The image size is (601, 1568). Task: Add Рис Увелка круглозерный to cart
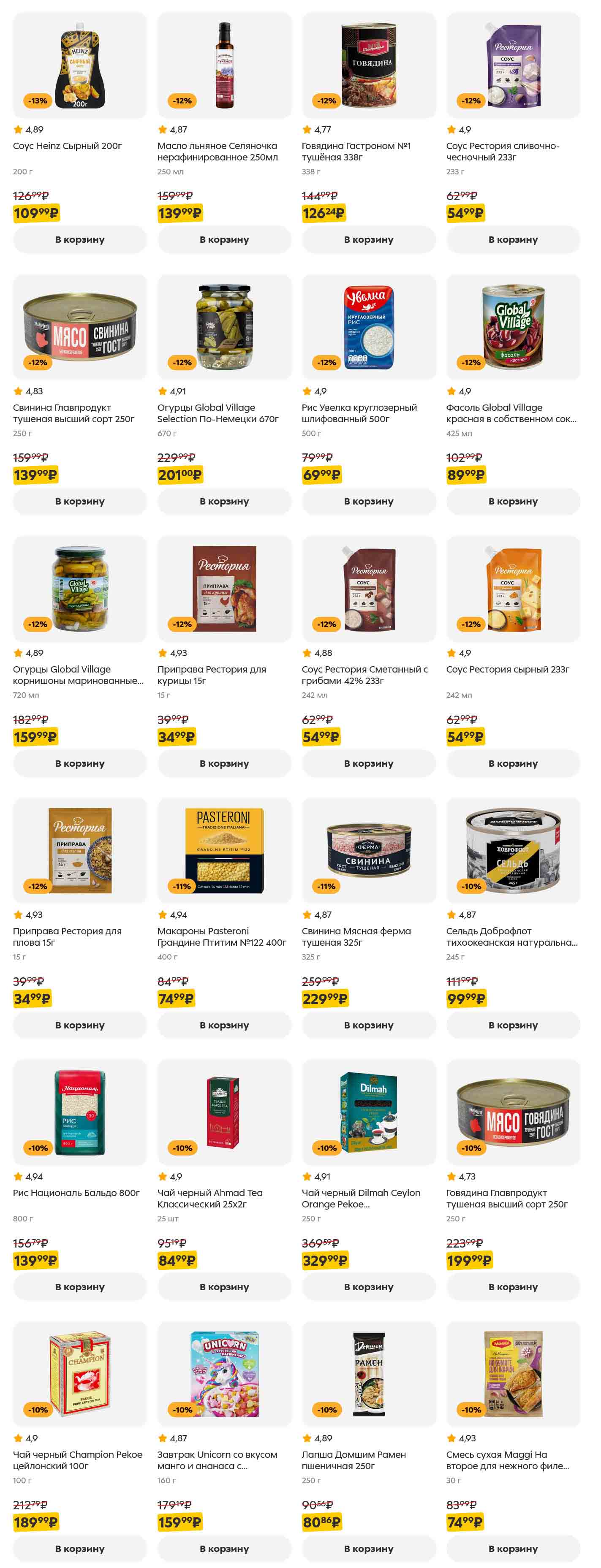(368, 501)
